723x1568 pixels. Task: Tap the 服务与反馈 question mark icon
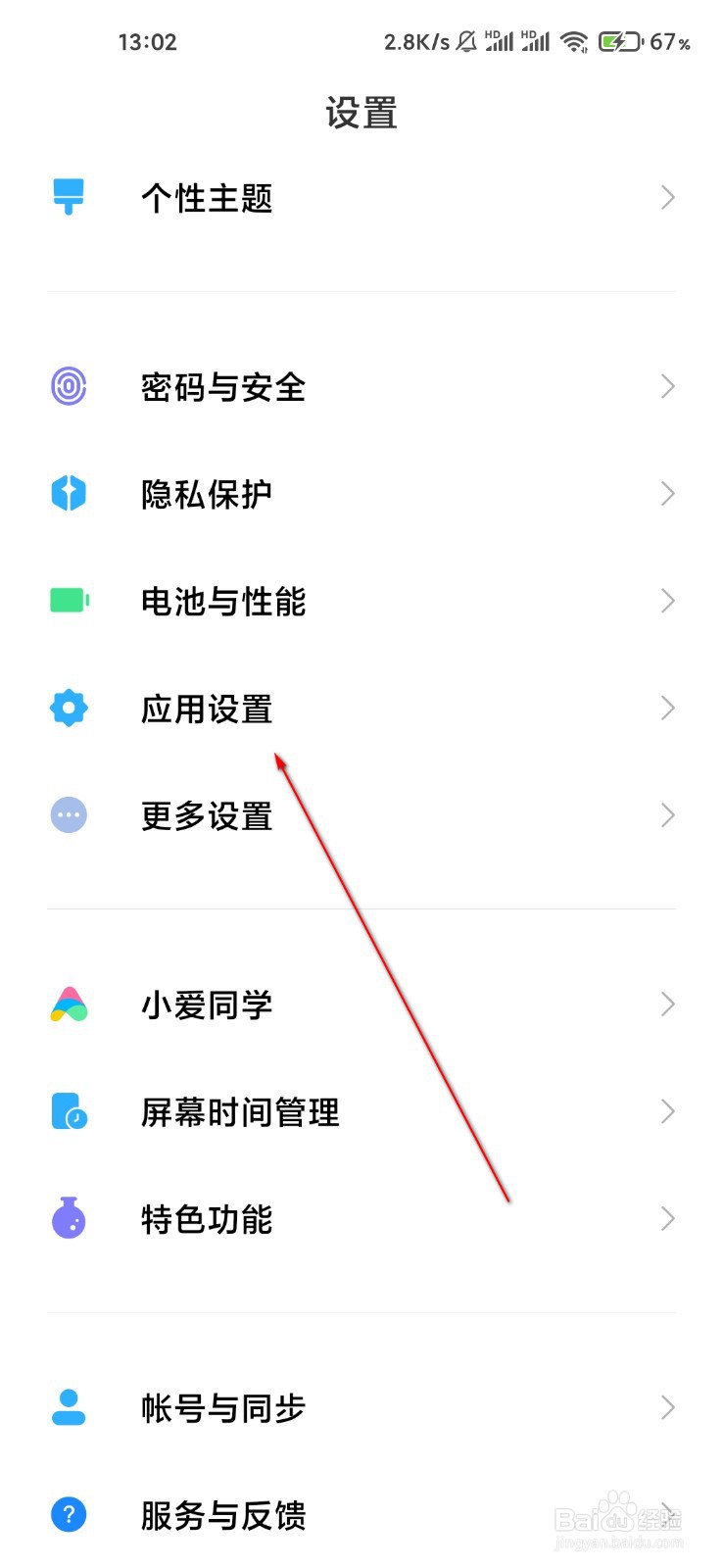(x=68, y=1514)
